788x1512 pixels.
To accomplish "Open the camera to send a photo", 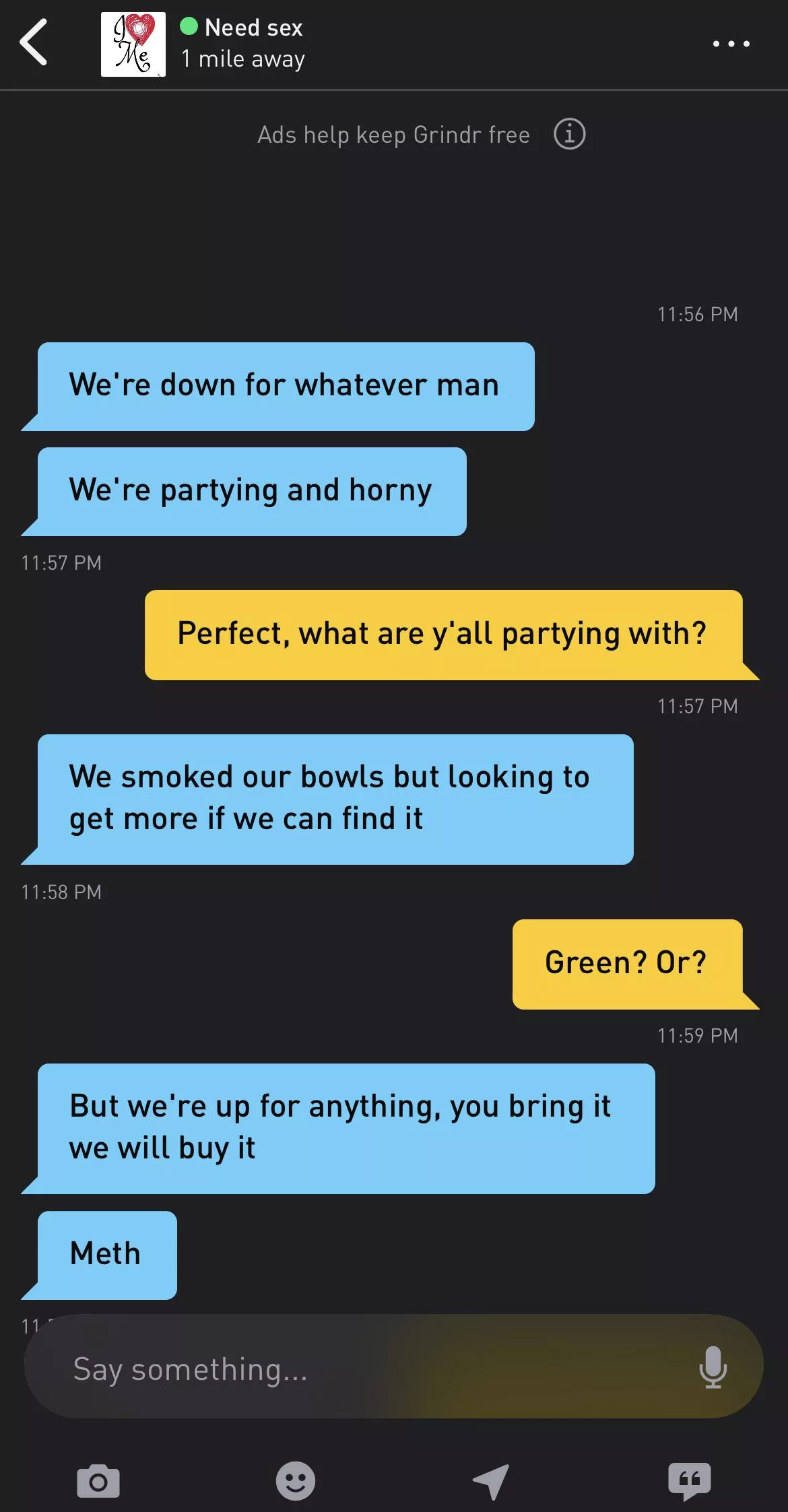I will click(98, 1481).
